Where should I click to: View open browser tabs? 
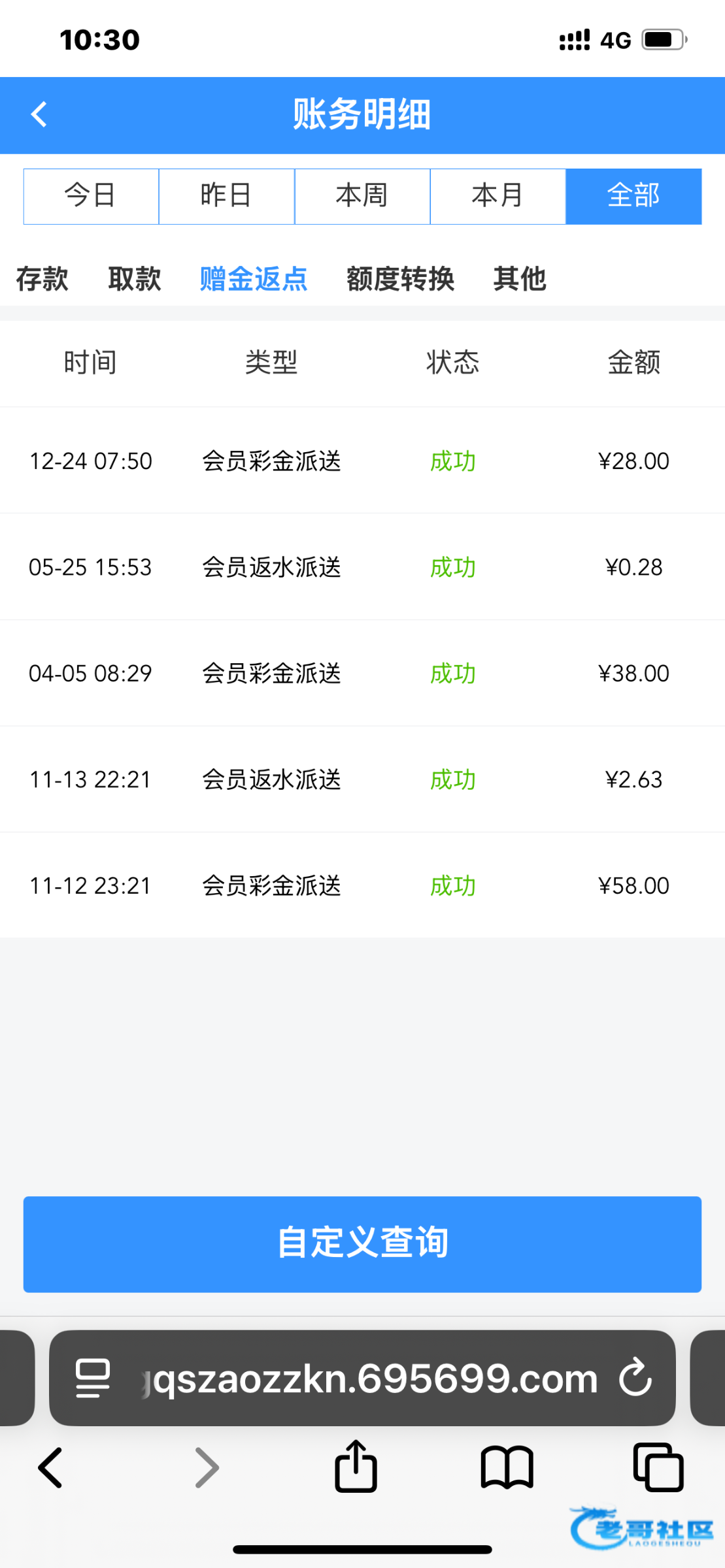click(x=658, y=1467)
